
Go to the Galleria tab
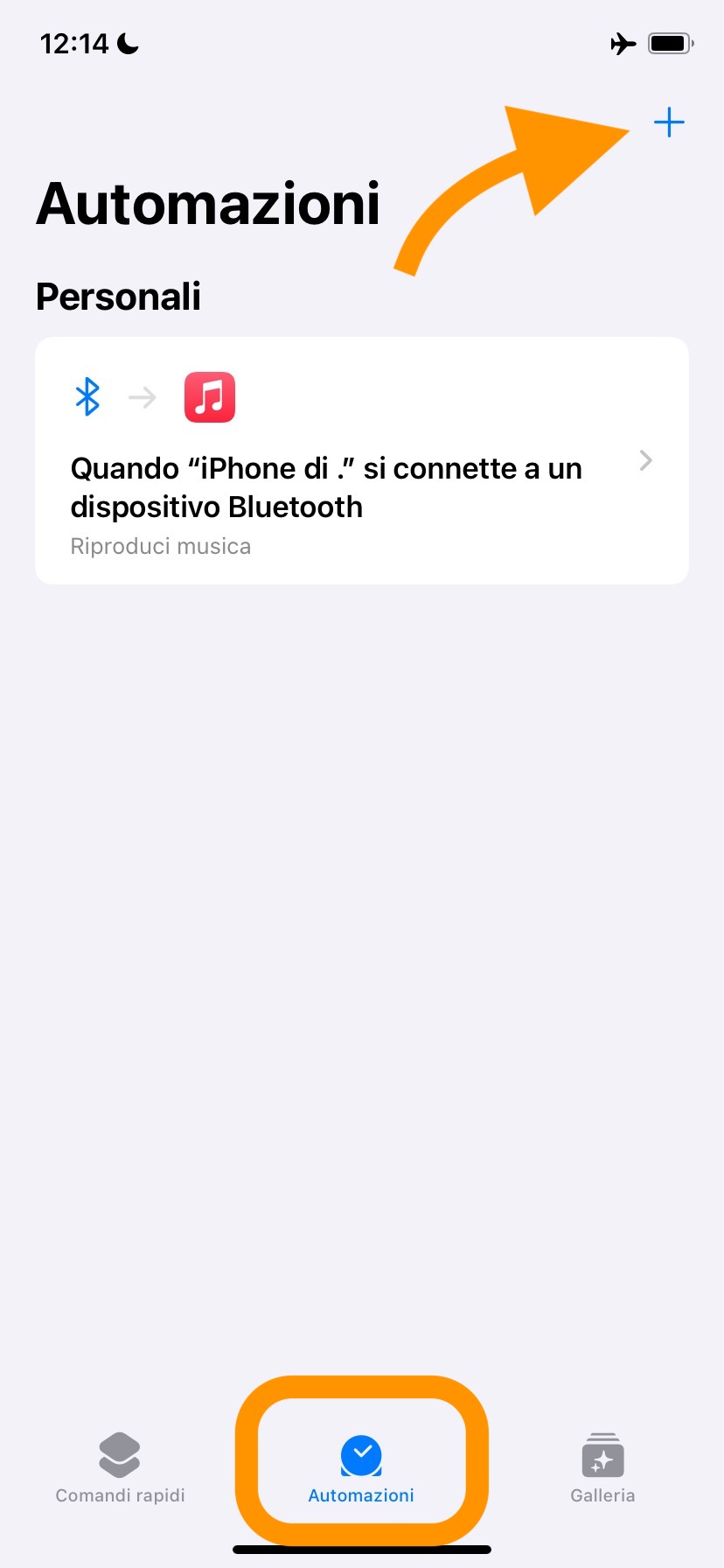click(x=602, y=1467)
